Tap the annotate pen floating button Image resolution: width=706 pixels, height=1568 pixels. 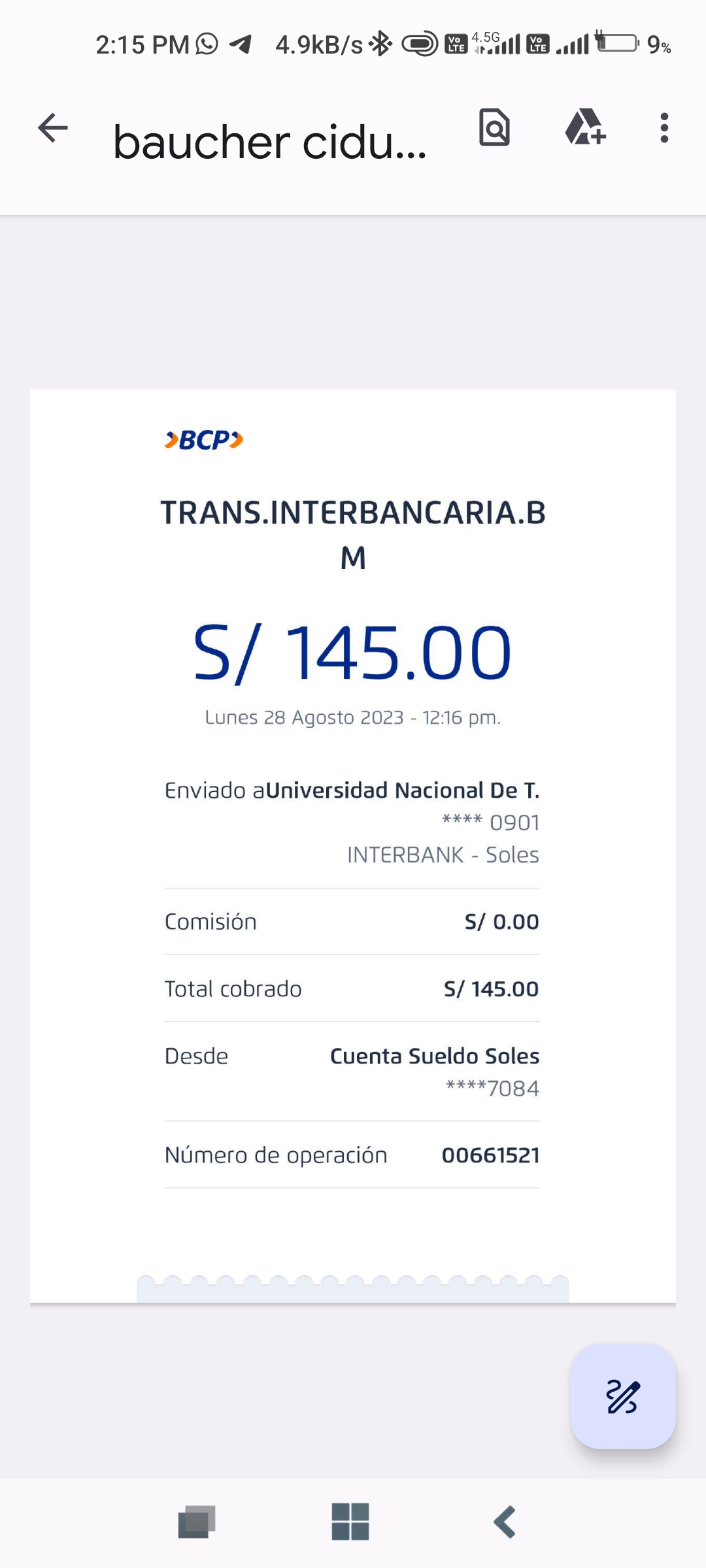point(623,1396)
